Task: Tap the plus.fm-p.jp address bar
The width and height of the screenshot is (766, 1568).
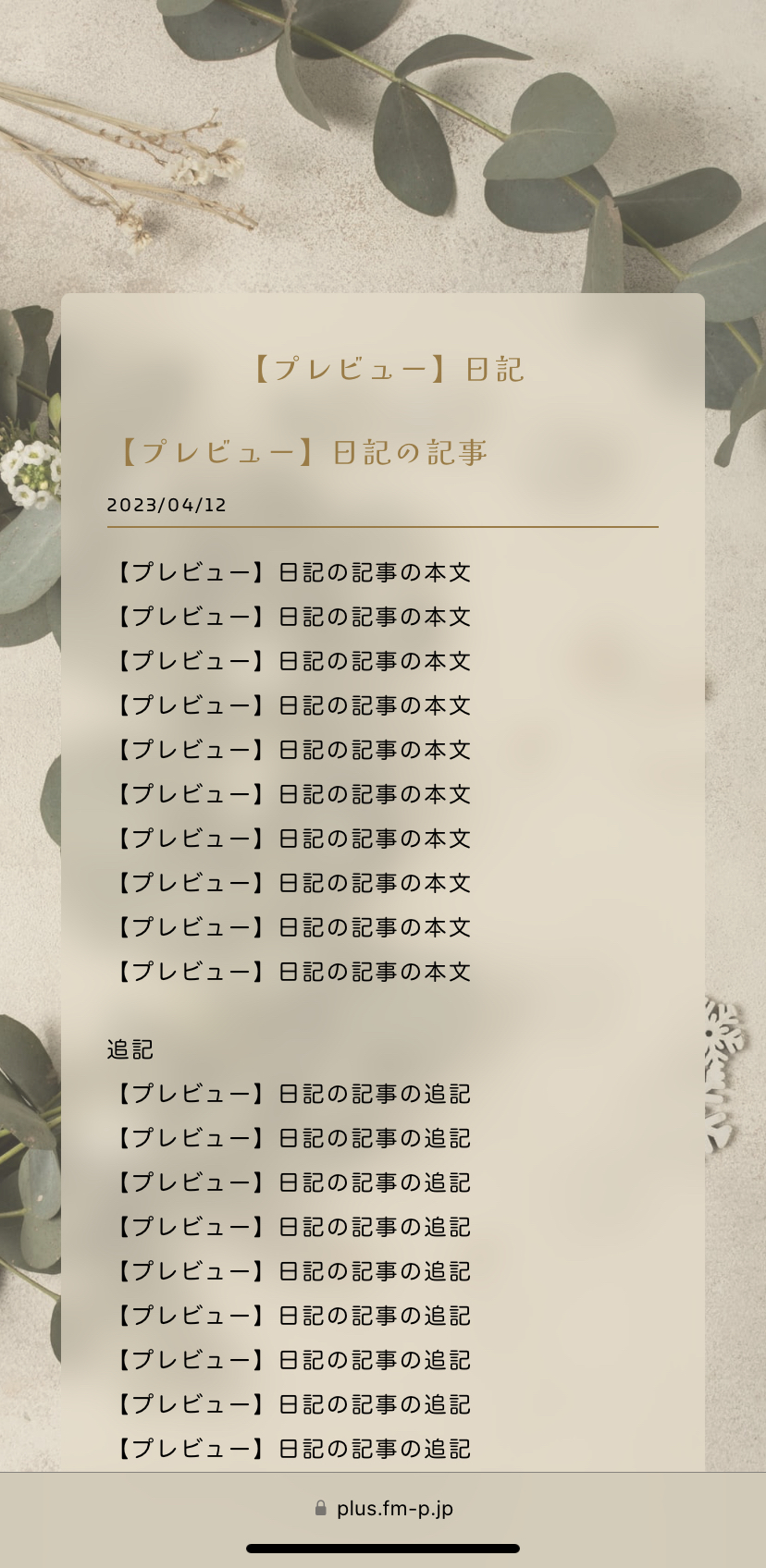Action: click(x=383, y=1508)
